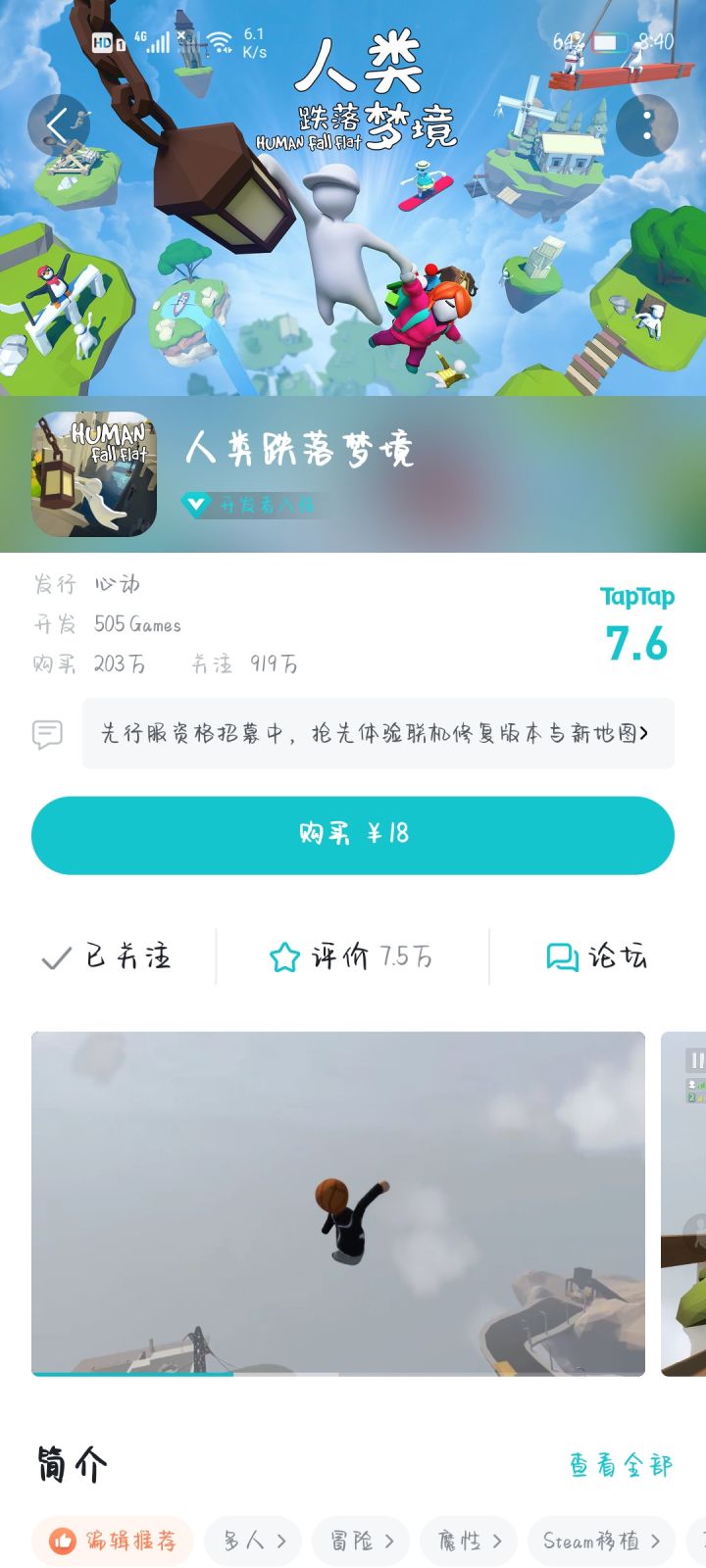Expand the Steam移植 tag
The width and height of the screenshot is (706, 1568).
[x=600, y=1540]
